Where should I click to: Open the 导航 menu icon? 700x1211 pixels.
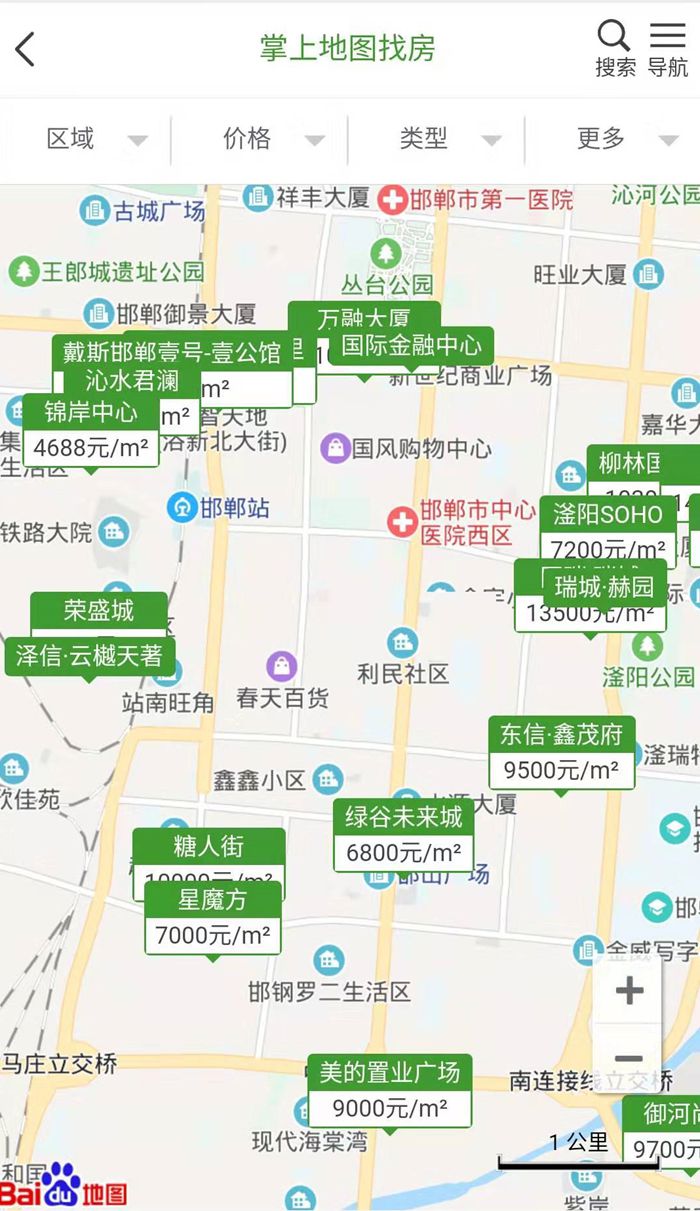pos(668,48)
